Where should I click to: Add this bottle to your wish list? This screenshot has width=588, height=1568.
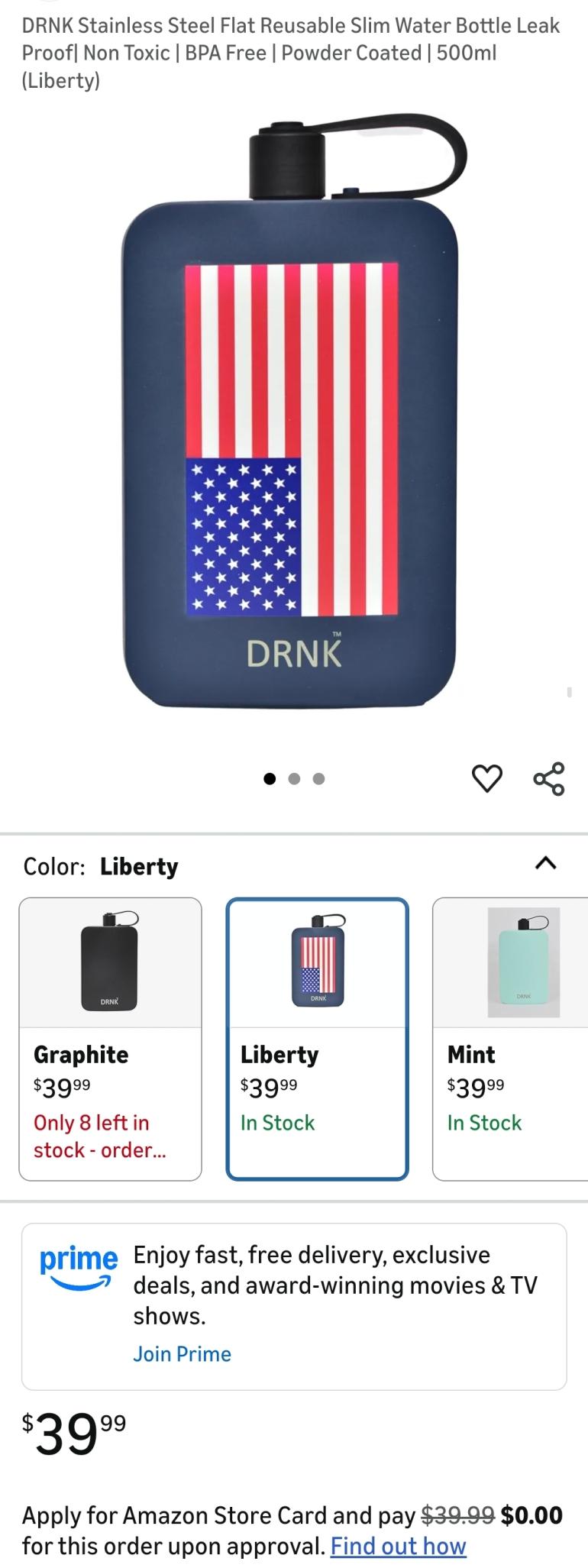coord(487,778)
